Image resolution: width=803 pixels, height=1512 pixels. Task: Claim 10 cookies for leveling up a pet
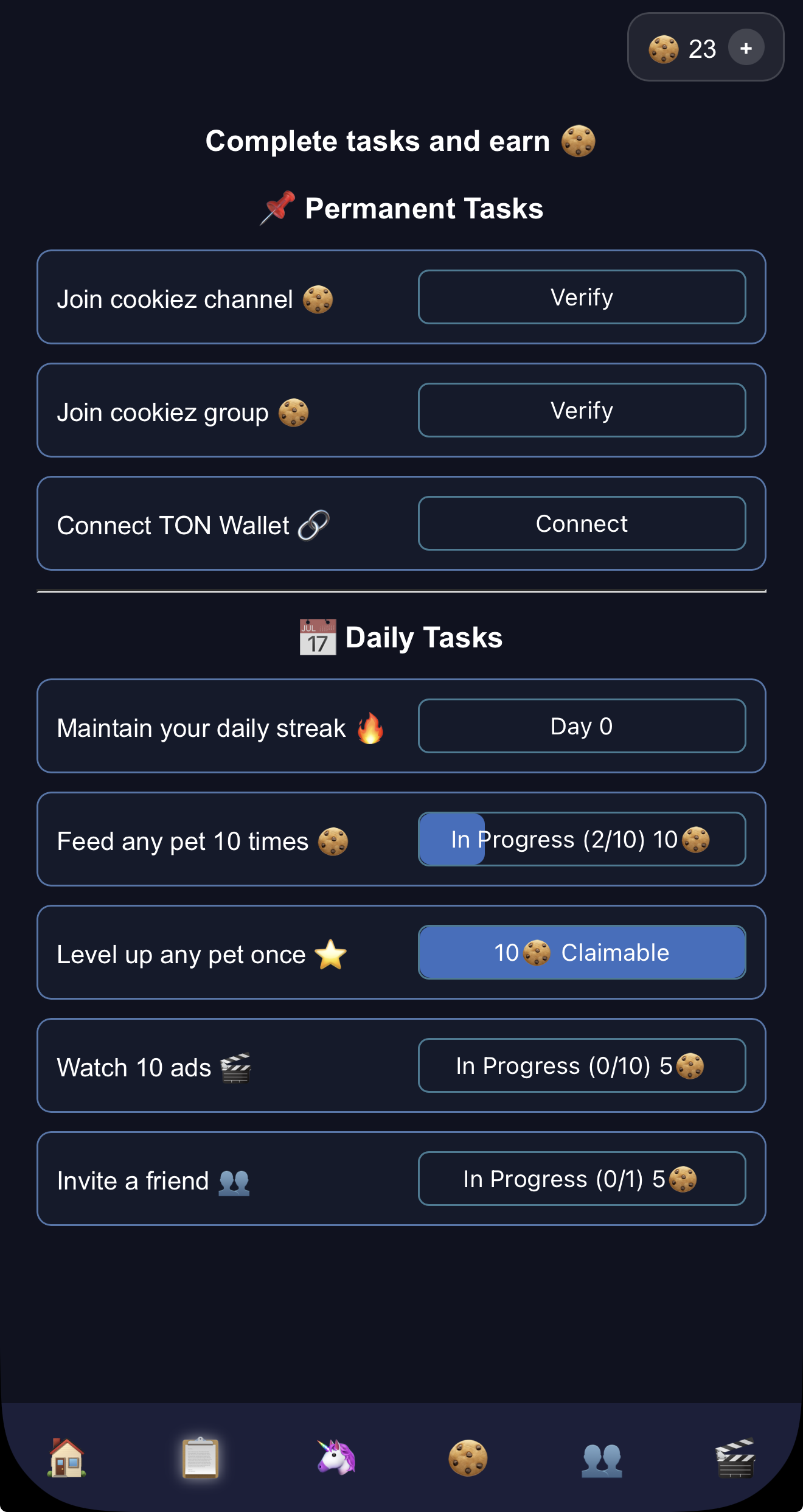581,953
